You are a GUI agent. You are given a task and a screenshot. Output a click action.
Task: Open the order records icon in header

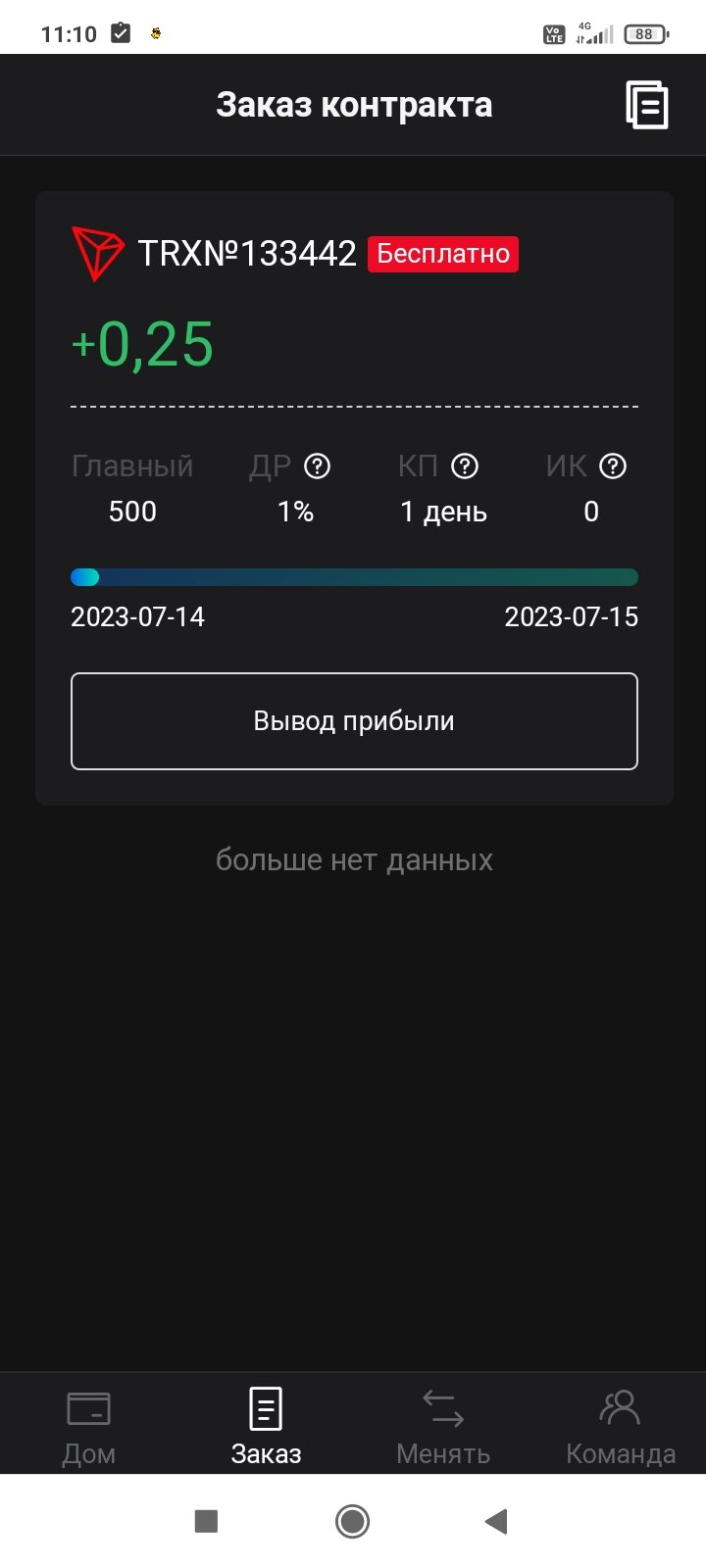pyautogui.click(x=647, y=105)
